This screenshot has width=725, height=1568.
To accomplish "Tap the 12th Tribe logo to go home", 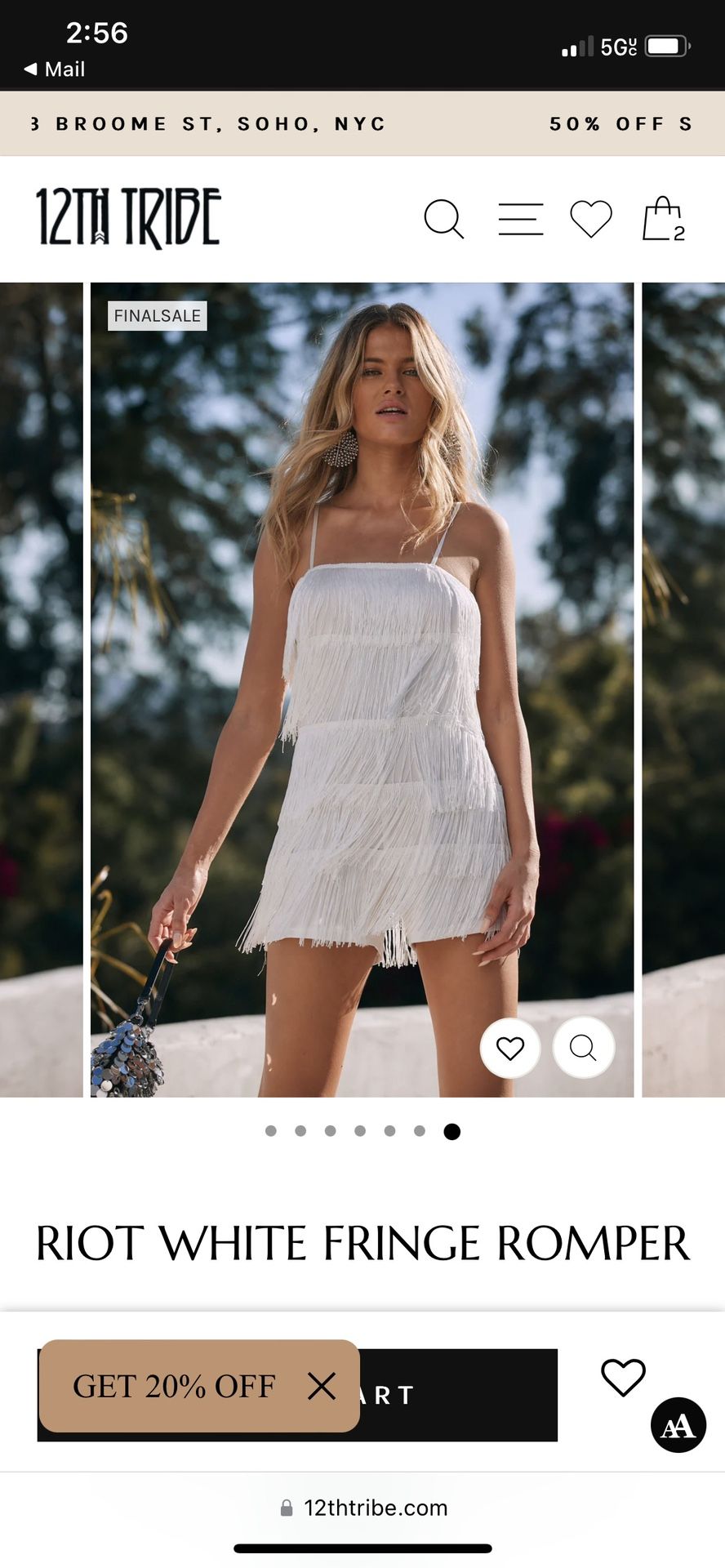I will tap(128, 217).
